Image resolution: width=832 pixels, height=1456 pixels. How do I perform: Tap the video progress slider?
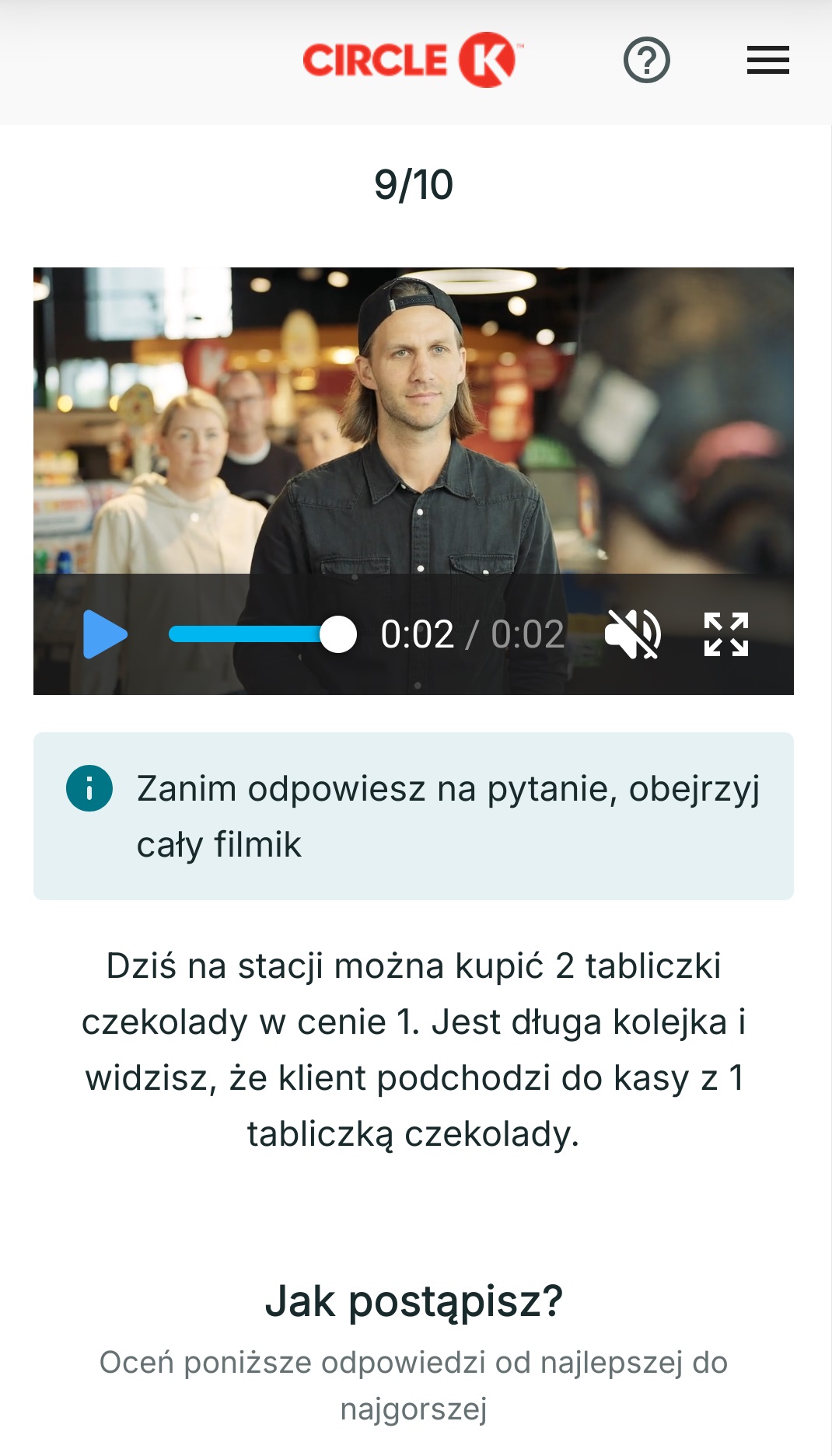click(x=262, y=634)
